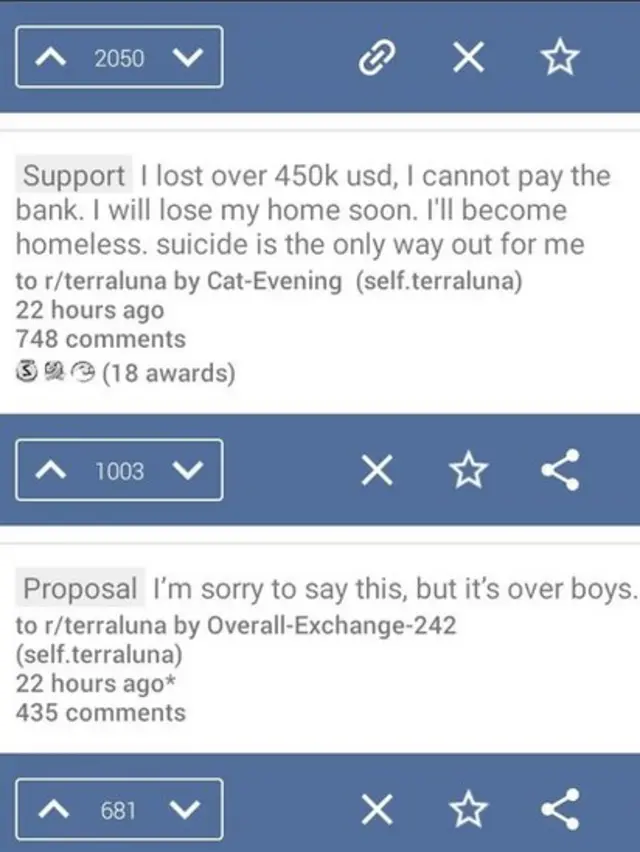The width and height of the screenshot is (640, 852).
Task: Hide the post with 2050 points
Action: click(467, 59)
